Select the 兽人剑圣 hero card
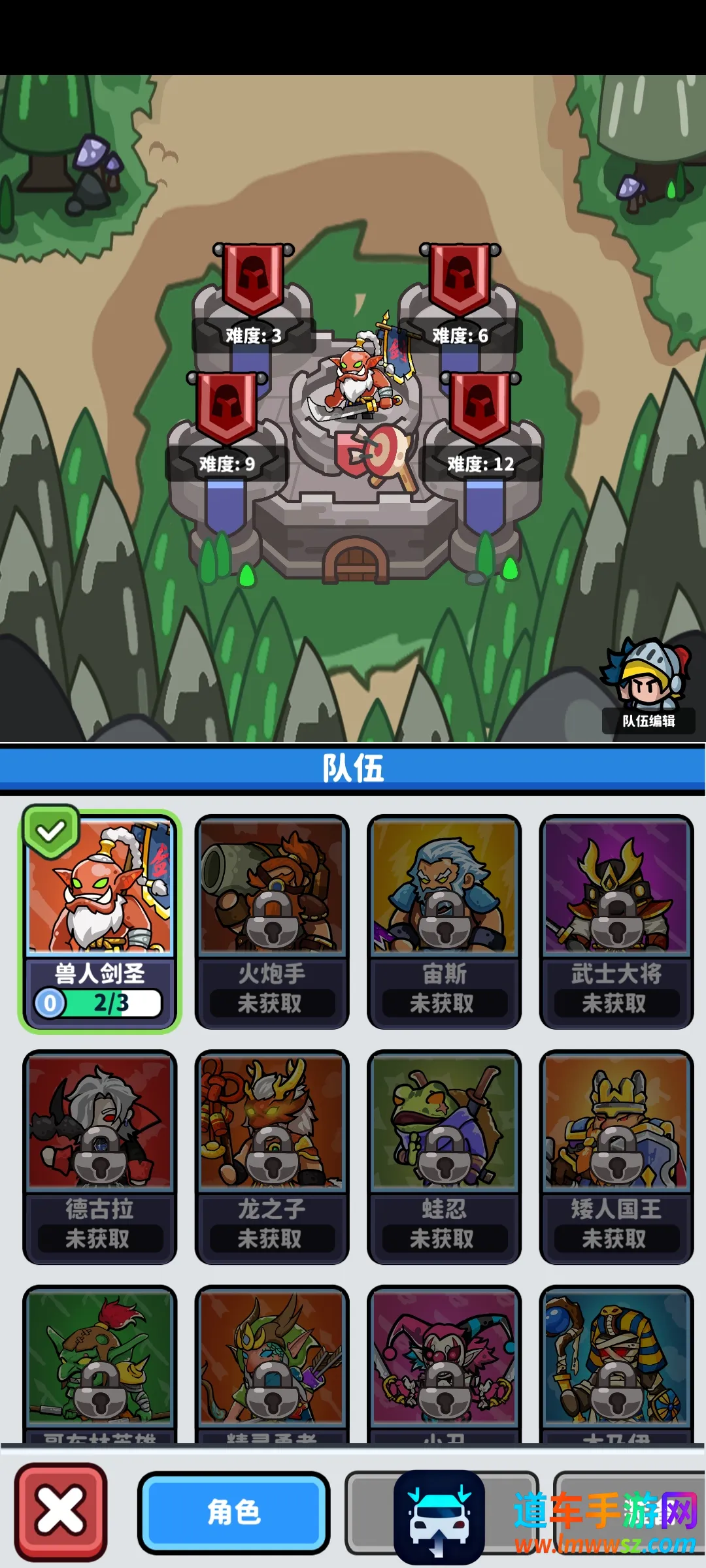This screenshot has width=706, height=1568. [100, 921]
